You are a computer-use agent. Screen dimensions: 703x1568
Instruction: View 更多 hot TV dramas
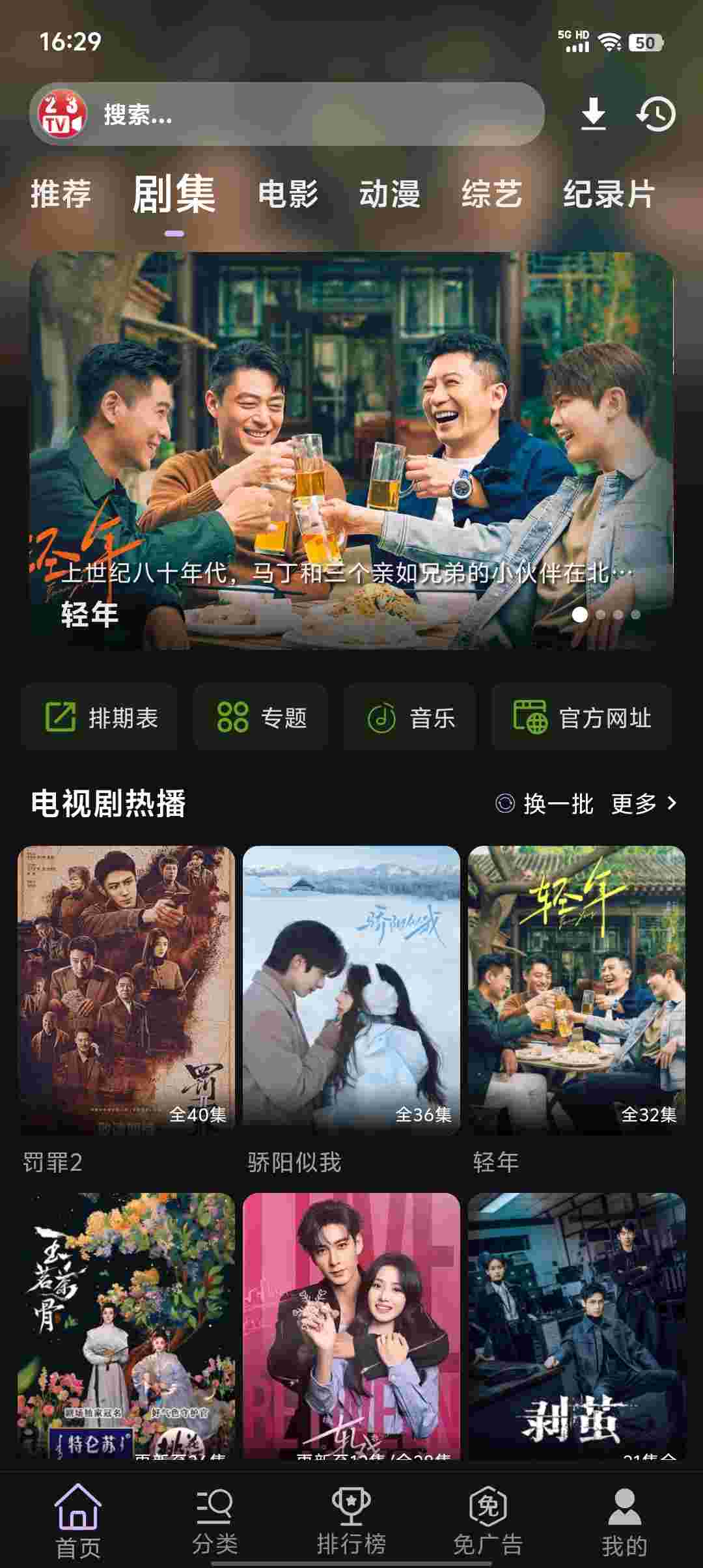click(x=644, y=804)
